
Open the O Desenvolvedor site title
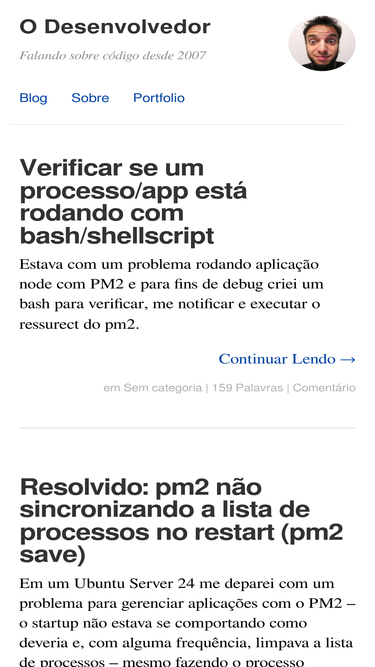[x=115, y=27]
